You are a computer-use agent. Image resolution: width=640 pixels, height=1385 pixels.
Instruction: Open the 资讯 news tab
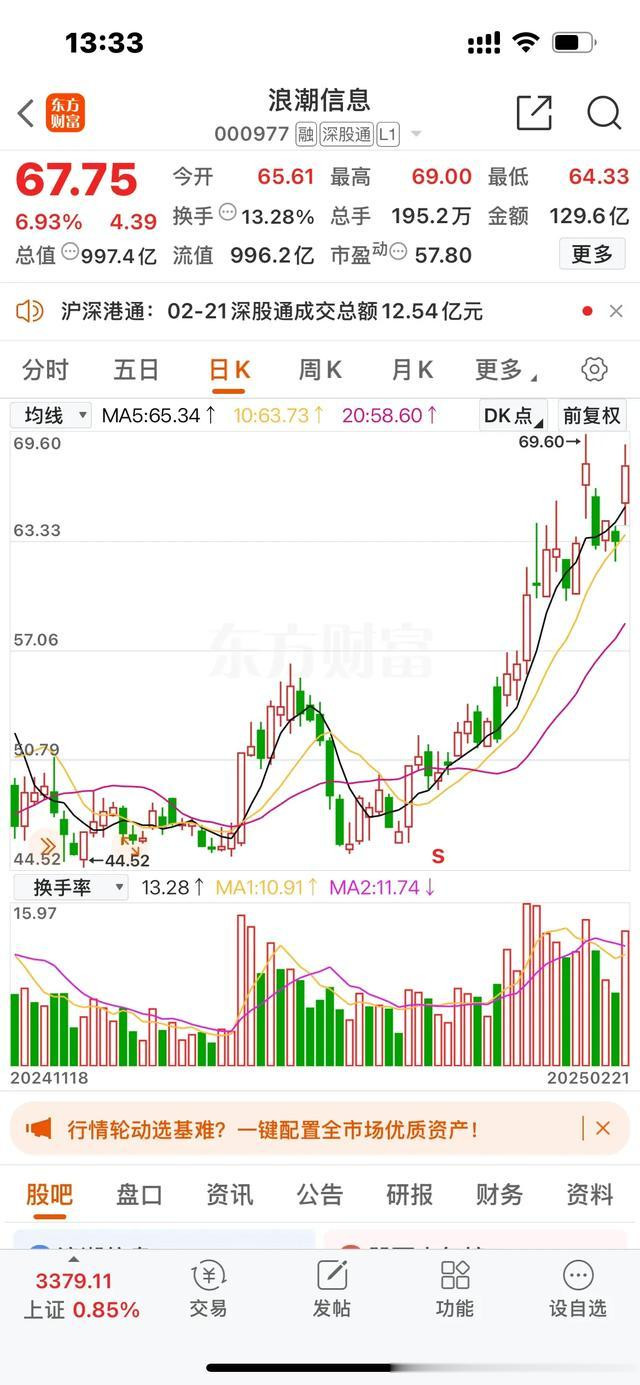(x=229, y=1194)
